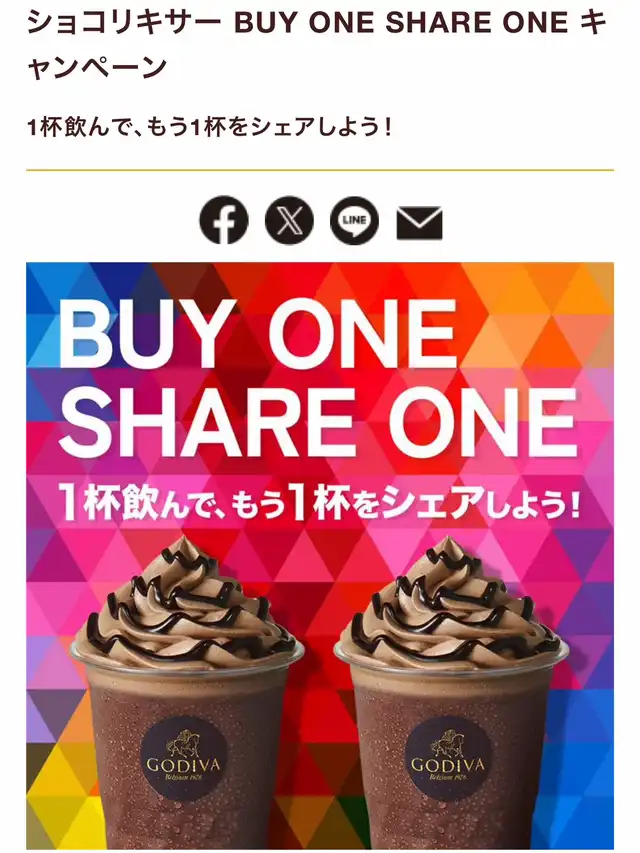Share this campaign on X
The image size is (640, 853).
pyautogui.click(x=289, y=220)
